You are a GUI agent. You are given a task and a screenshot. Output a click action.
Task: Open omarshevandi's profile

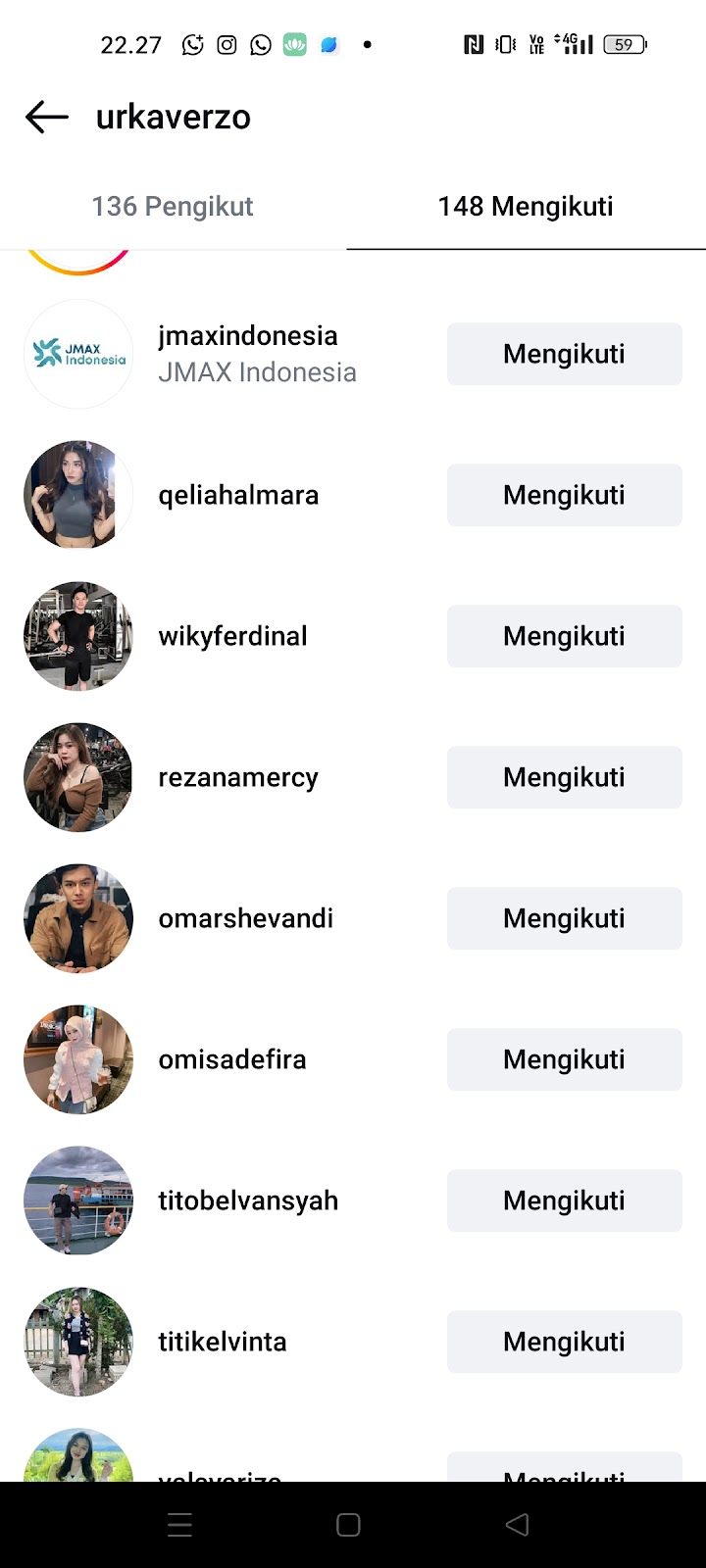pyautogui.click(x=245, y=918)
